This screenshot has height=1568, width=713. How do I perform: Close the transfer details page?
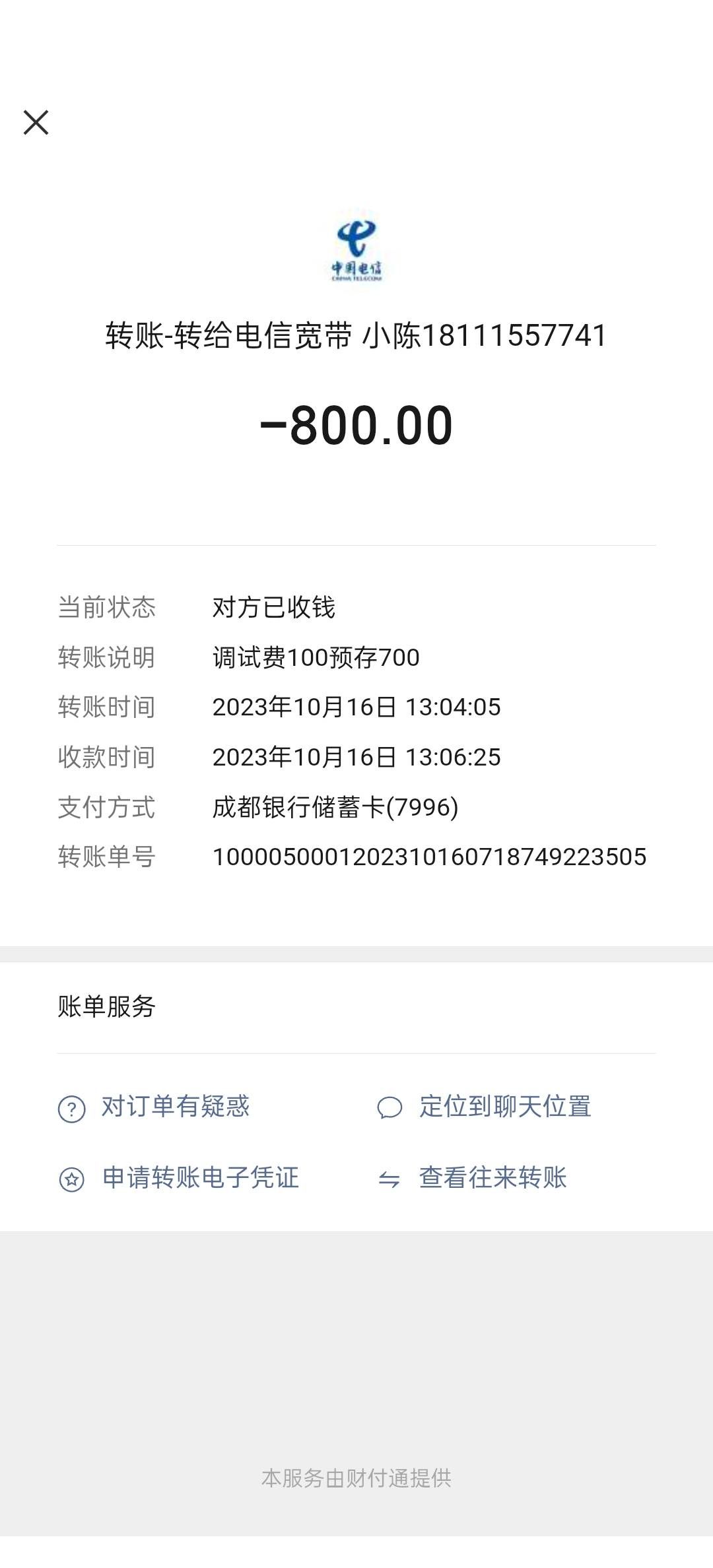pos(36,123)
